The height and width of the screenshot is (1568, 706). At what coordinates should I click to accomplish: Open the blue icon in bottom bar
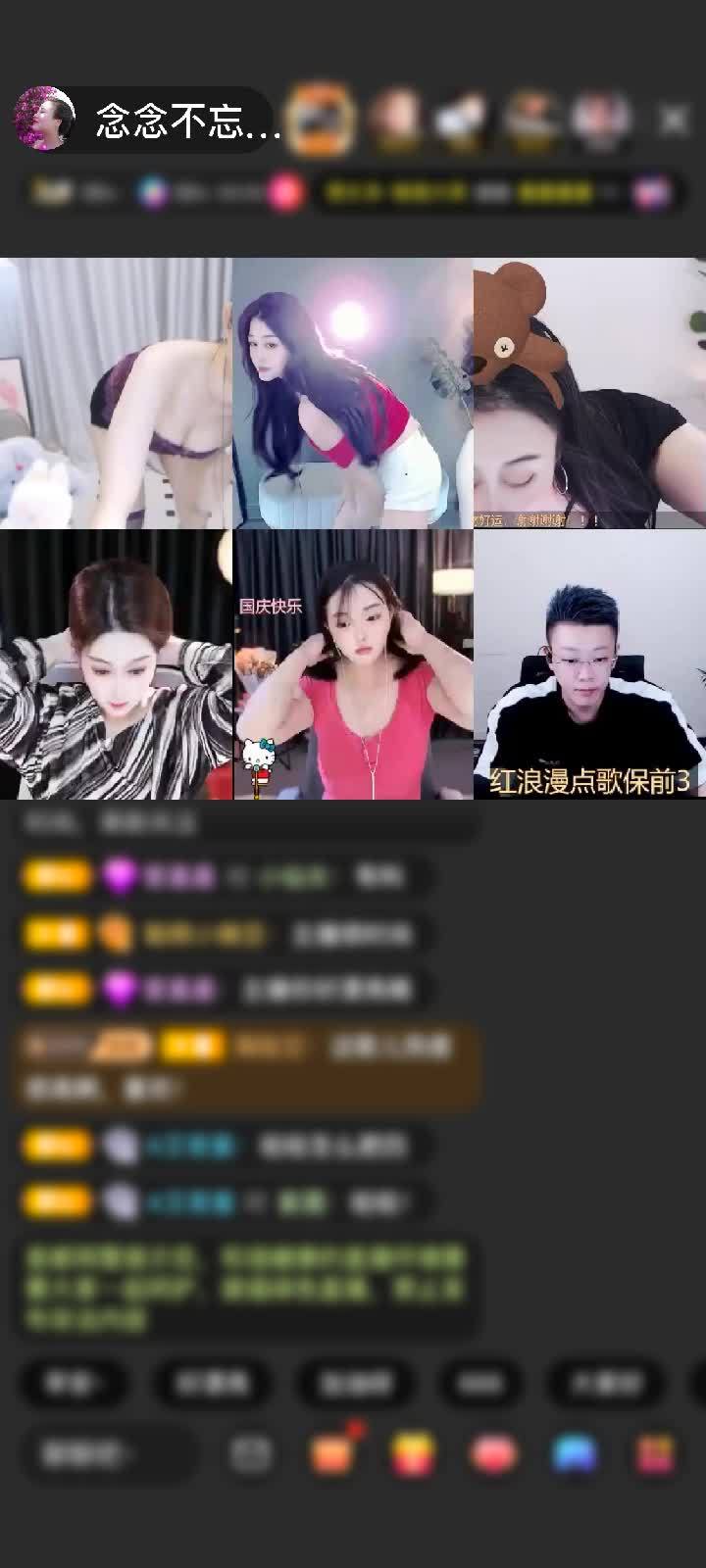575,1454
